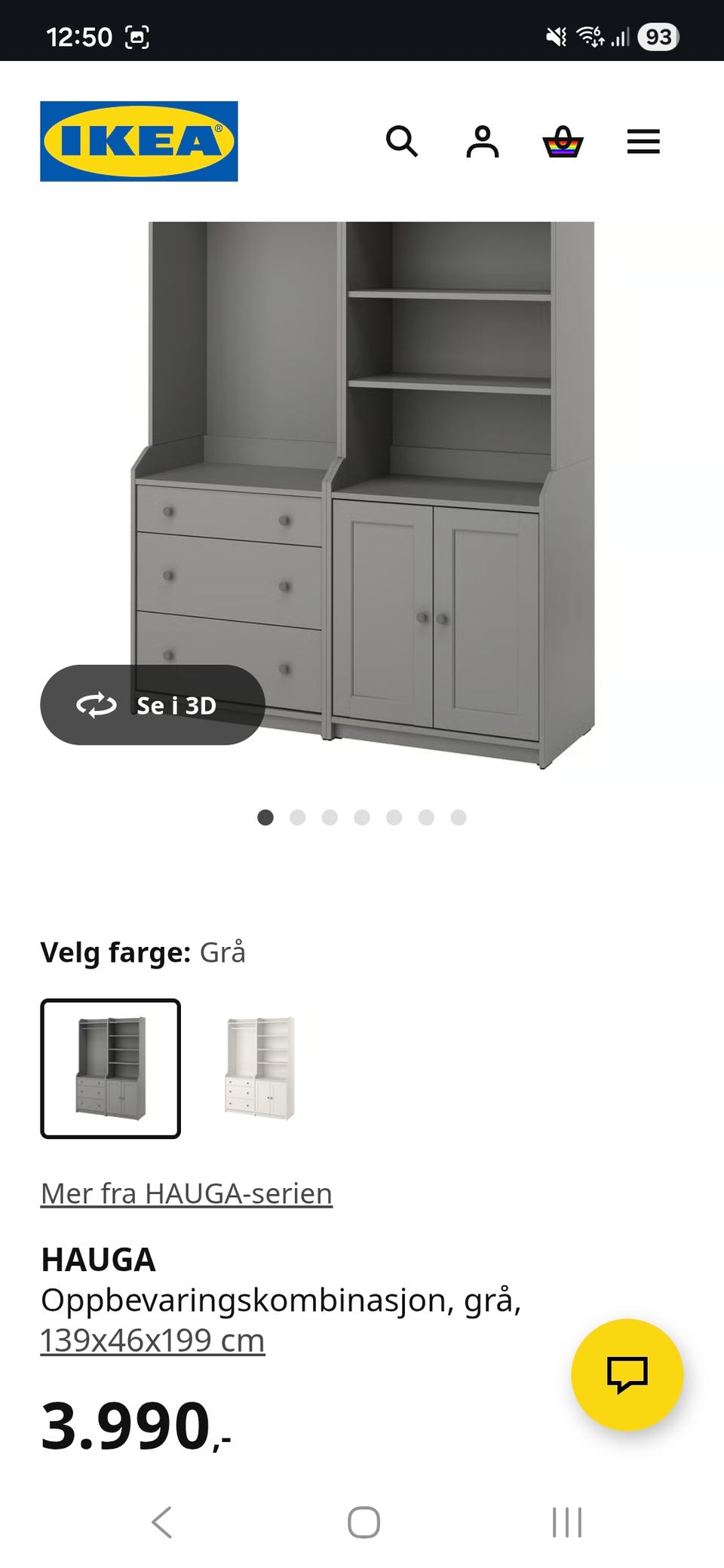Tap the 139x46x199 cm dimensions link
Viewport: 724px width, 1568px height.
coord(152,1340)
